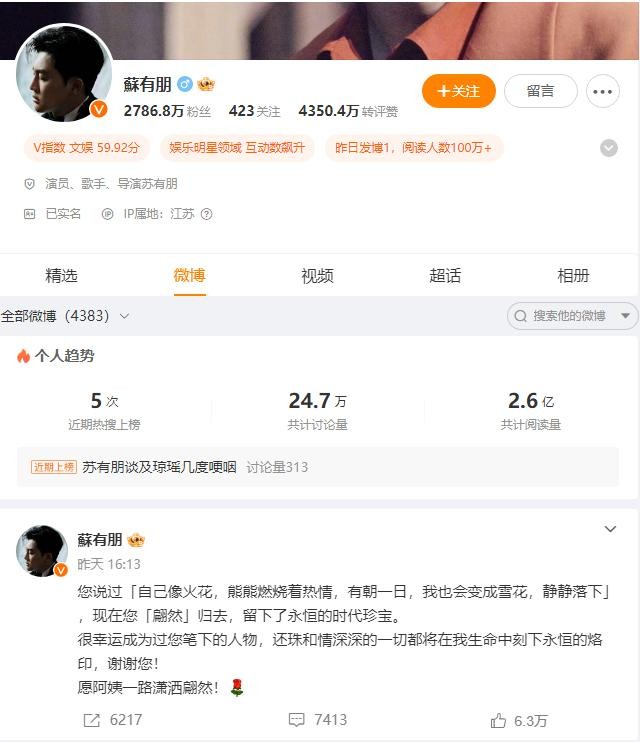640x742 pixels.
Task: Expand the profile info chevron
Action: click(x=608, y=148)
